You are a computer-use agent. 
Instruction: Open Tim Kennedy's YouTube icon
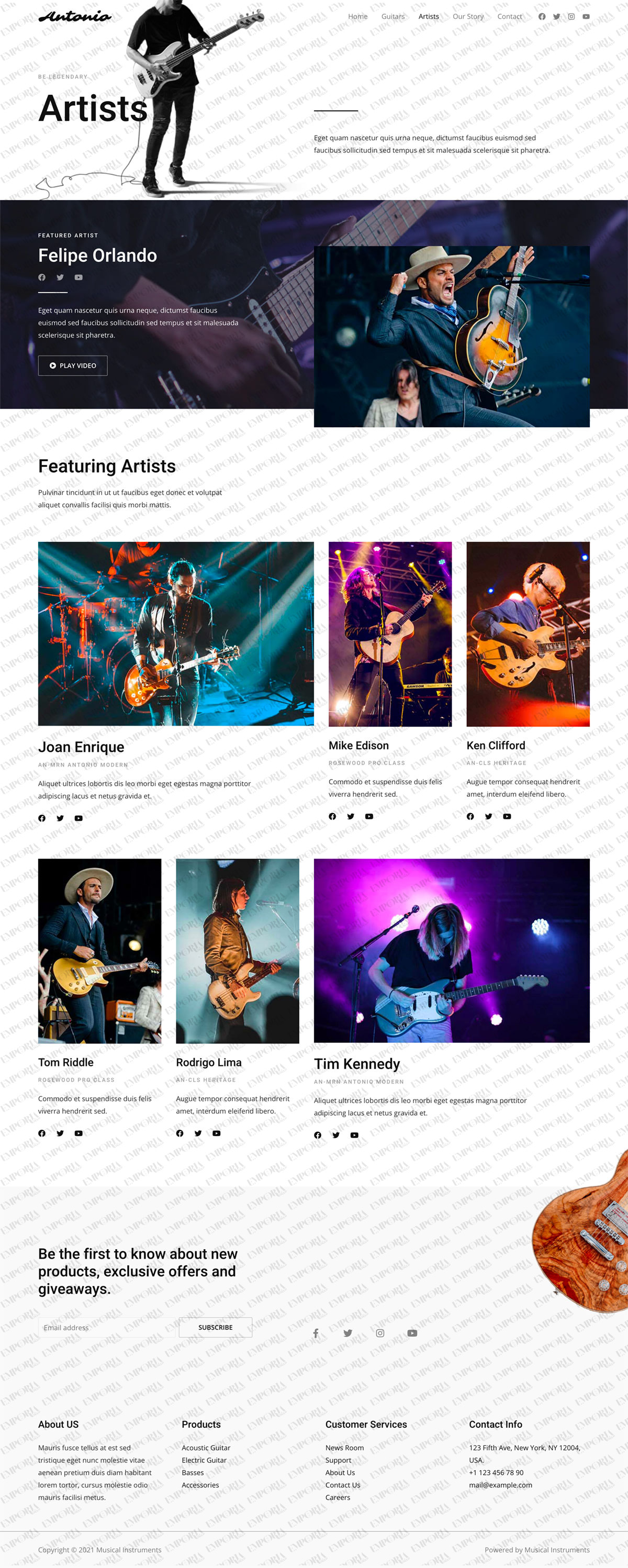pyautogui.click(x=354, y=1135)
